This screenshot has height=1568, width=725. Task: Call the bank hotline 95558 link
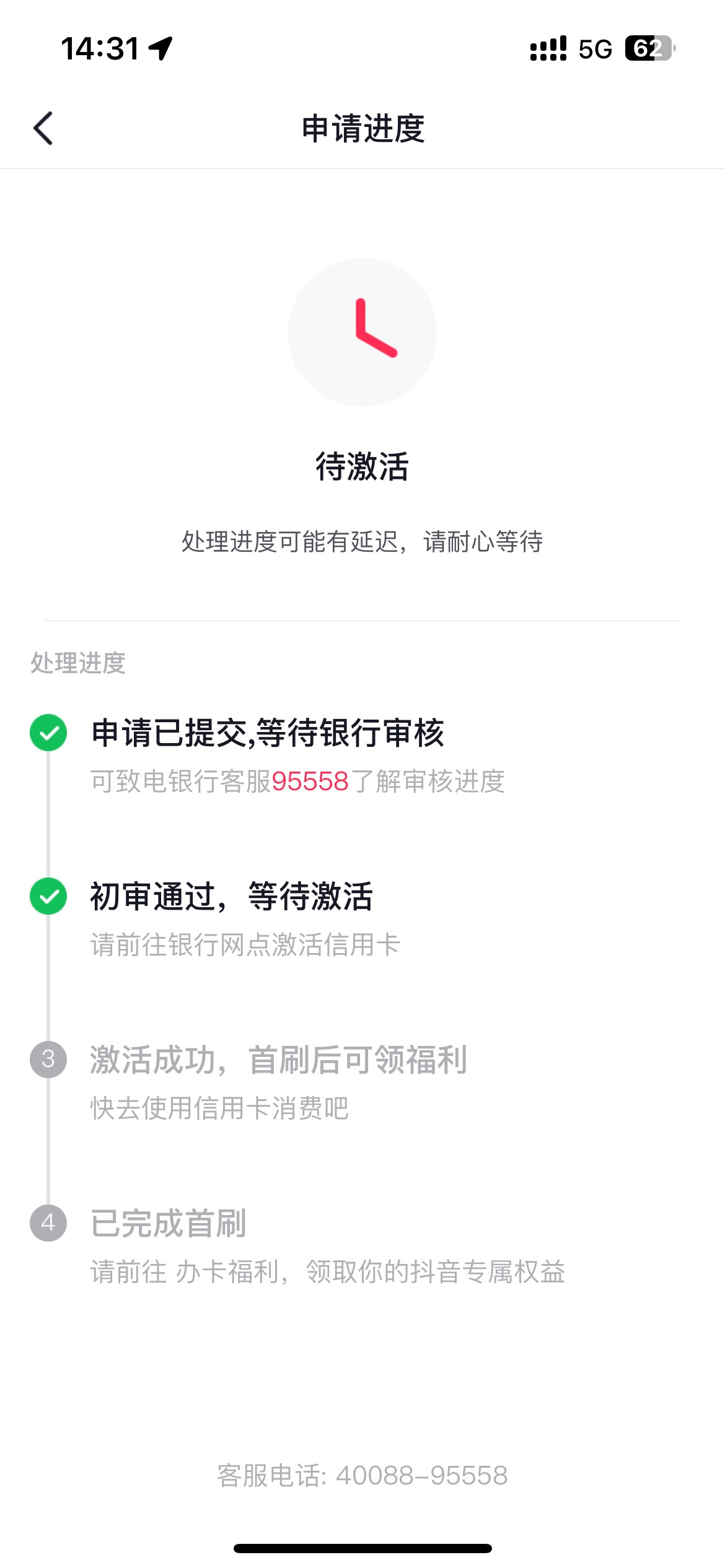coord(310,782)
